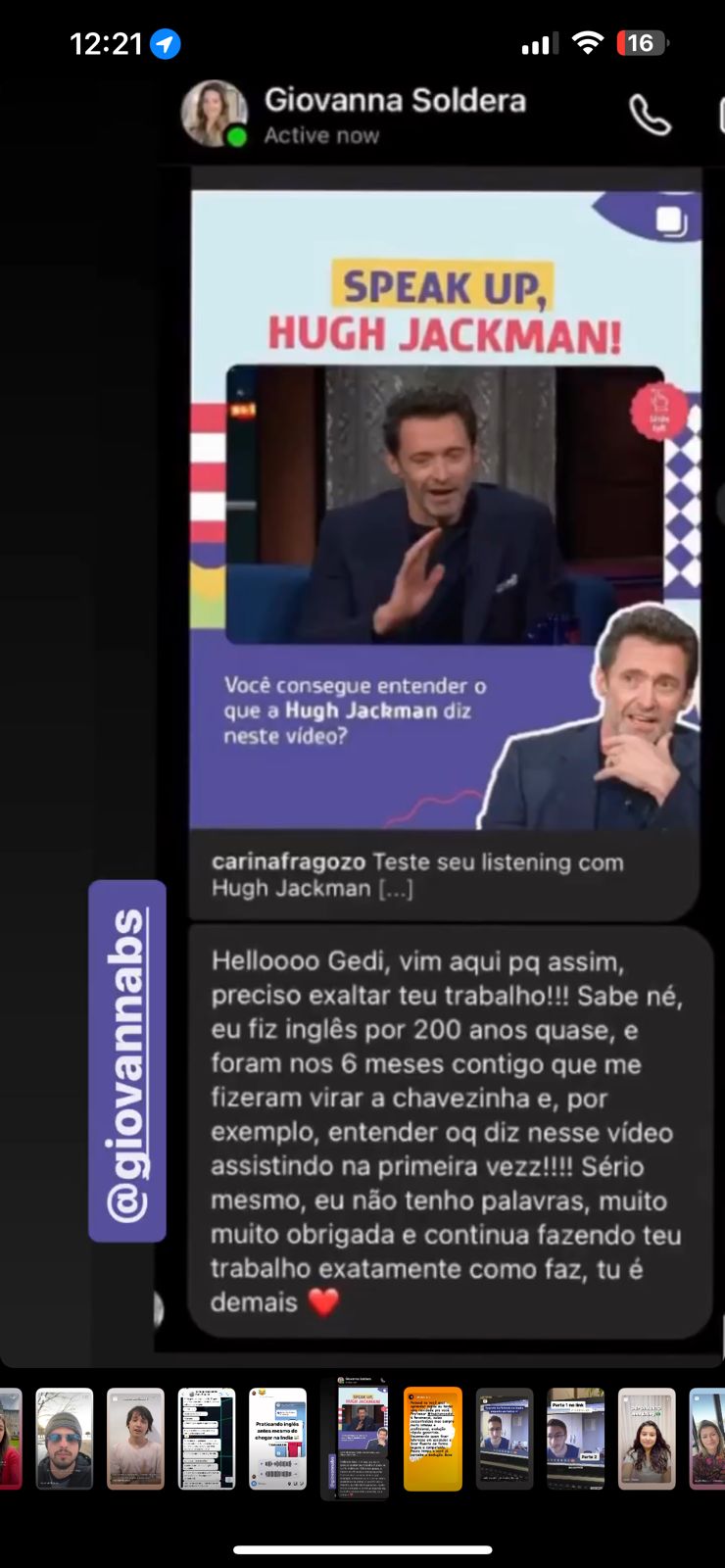Open the @giovannabs mention sticker
Screen dimensions: 725x1568
click(127, 1060)
